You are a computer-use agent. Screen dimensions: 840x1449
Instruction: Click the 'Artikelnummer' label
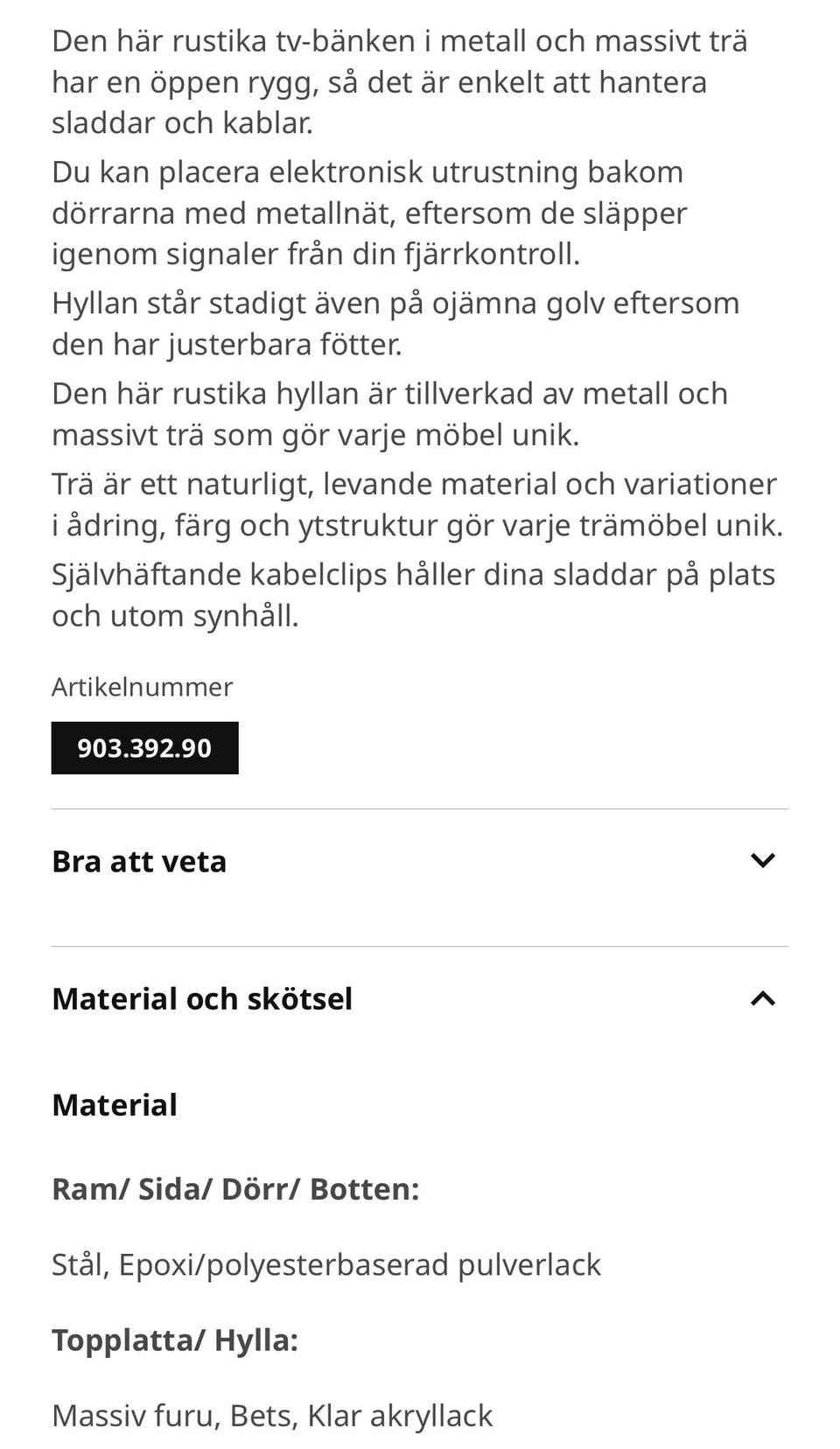coord(143,688)
